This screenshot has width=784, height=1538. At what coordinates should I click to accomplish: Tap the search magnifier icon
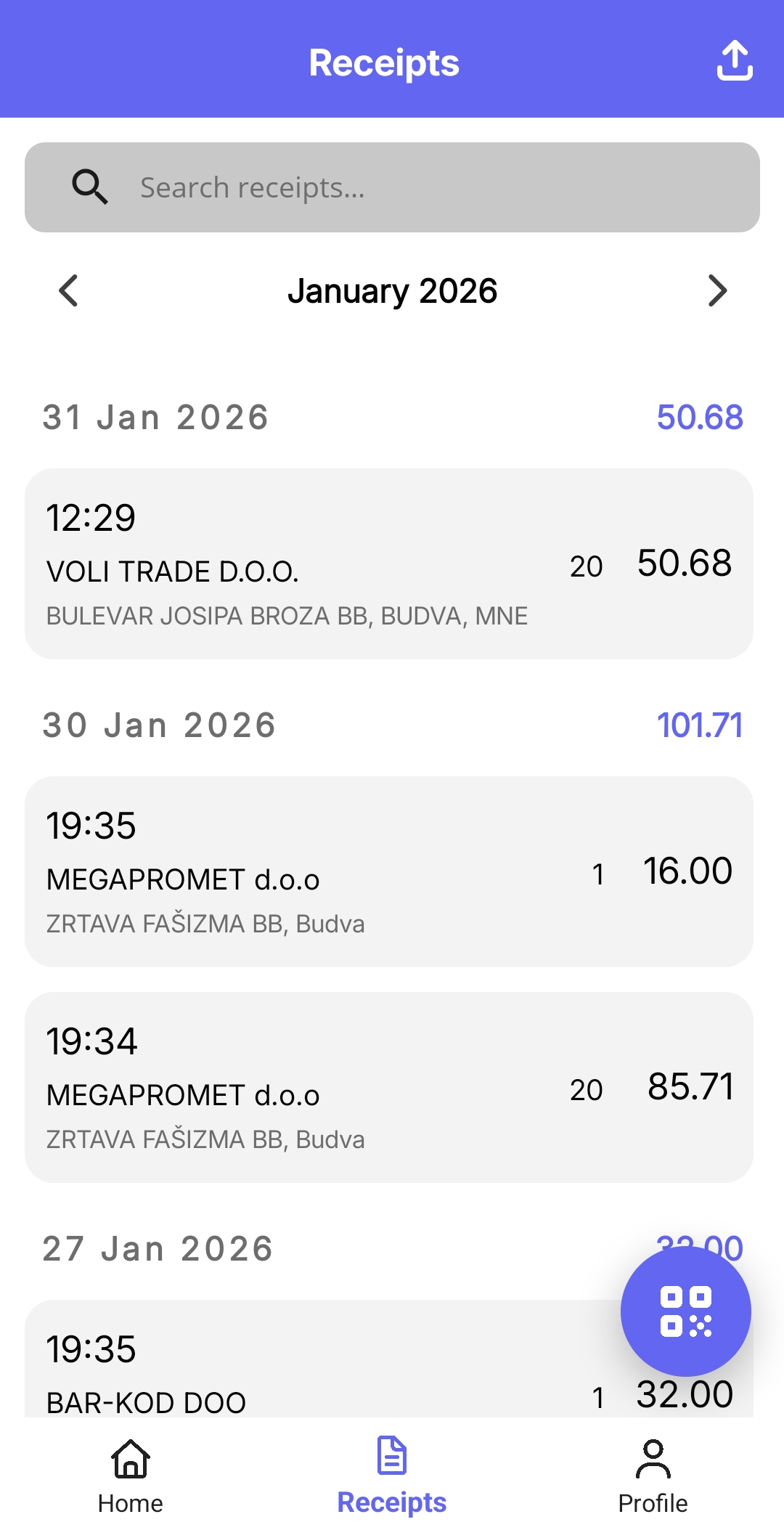coord(90,187)
